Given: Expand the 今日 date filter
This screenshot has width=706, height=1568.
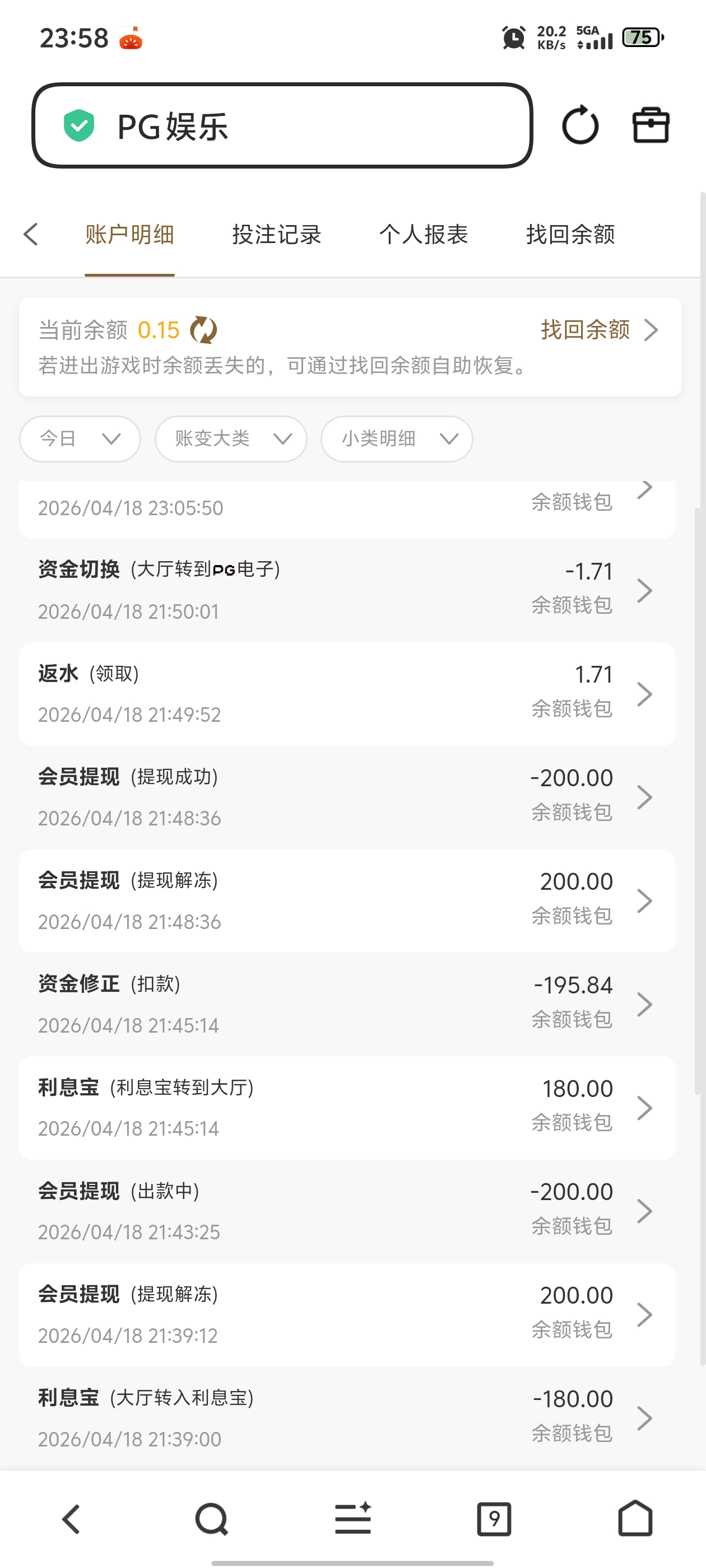Looking at the screenshot, I should [80, 438].
